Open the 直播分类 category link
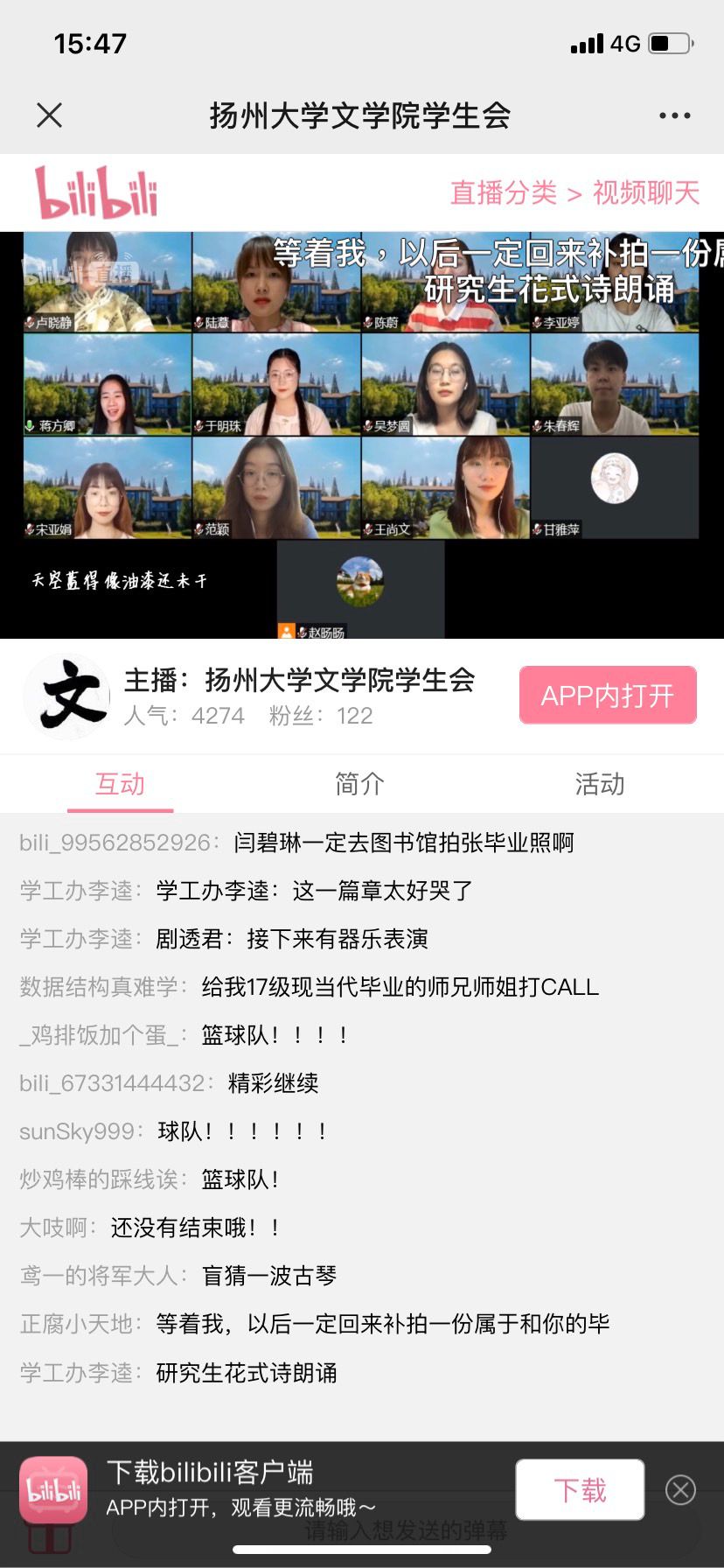Viewport: 724px width, 1568px height. click(x=504, y=192)
